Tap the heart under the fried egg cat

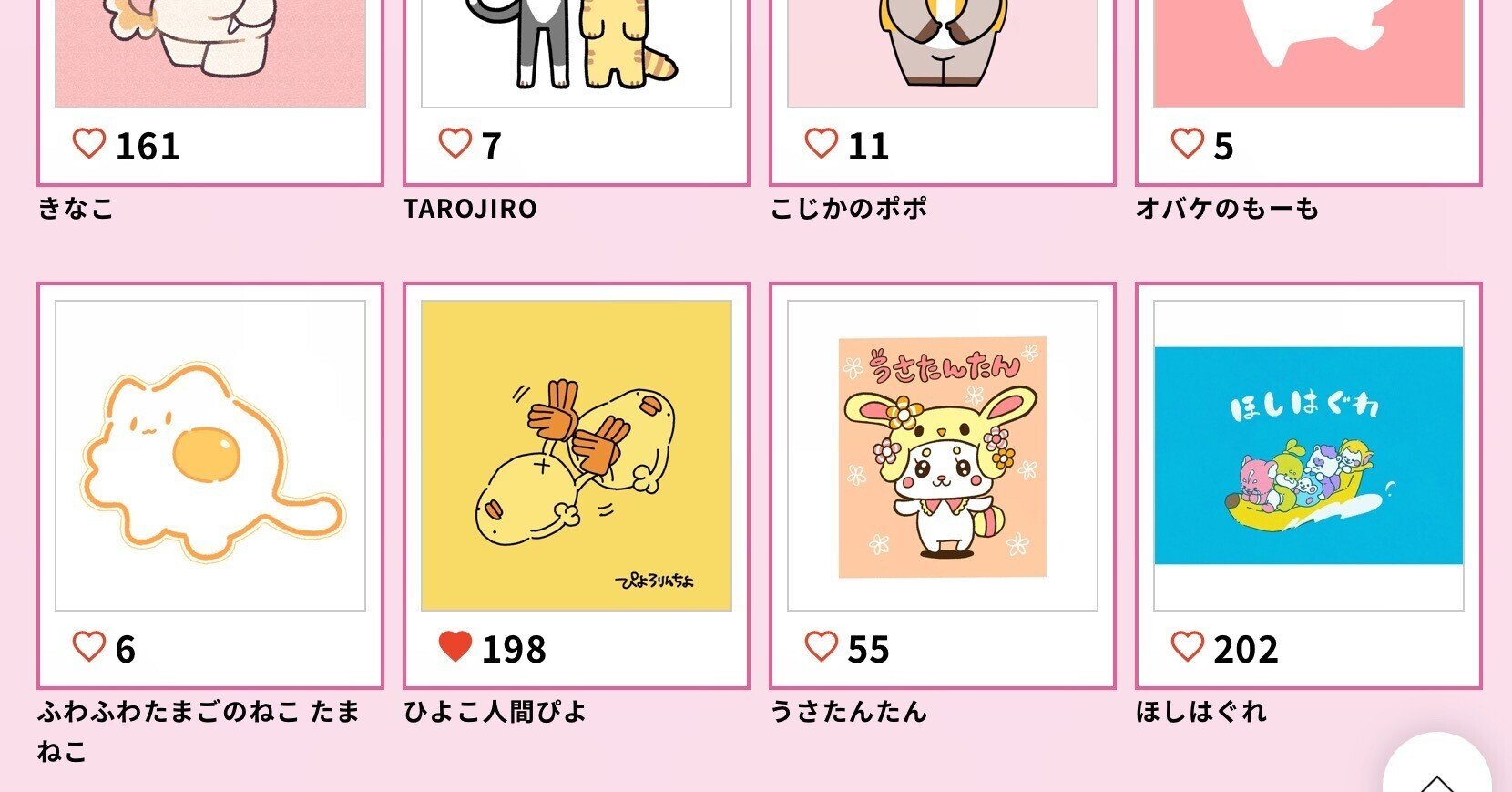(89, 647)
